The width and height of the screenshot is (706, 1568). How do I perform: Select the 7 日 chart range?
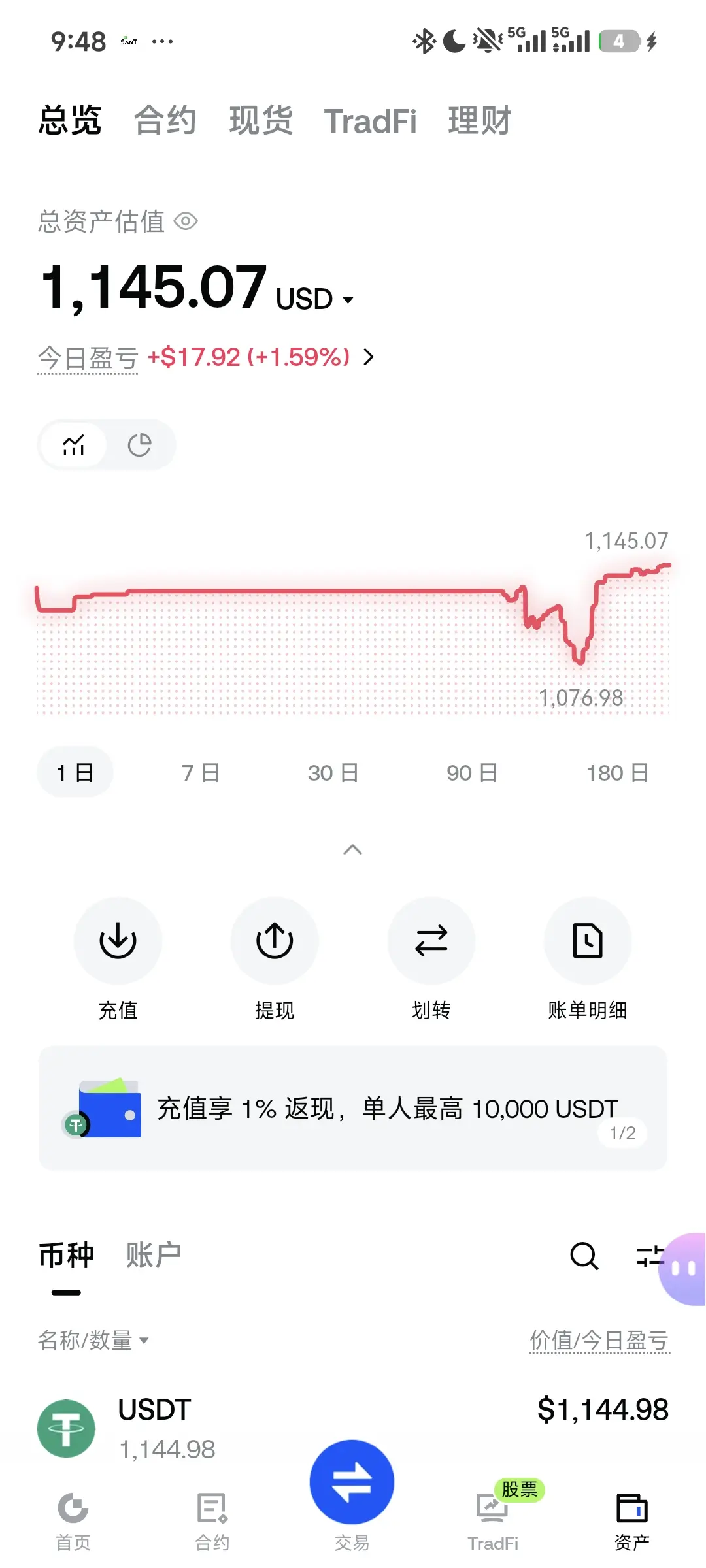click(200, 773)
